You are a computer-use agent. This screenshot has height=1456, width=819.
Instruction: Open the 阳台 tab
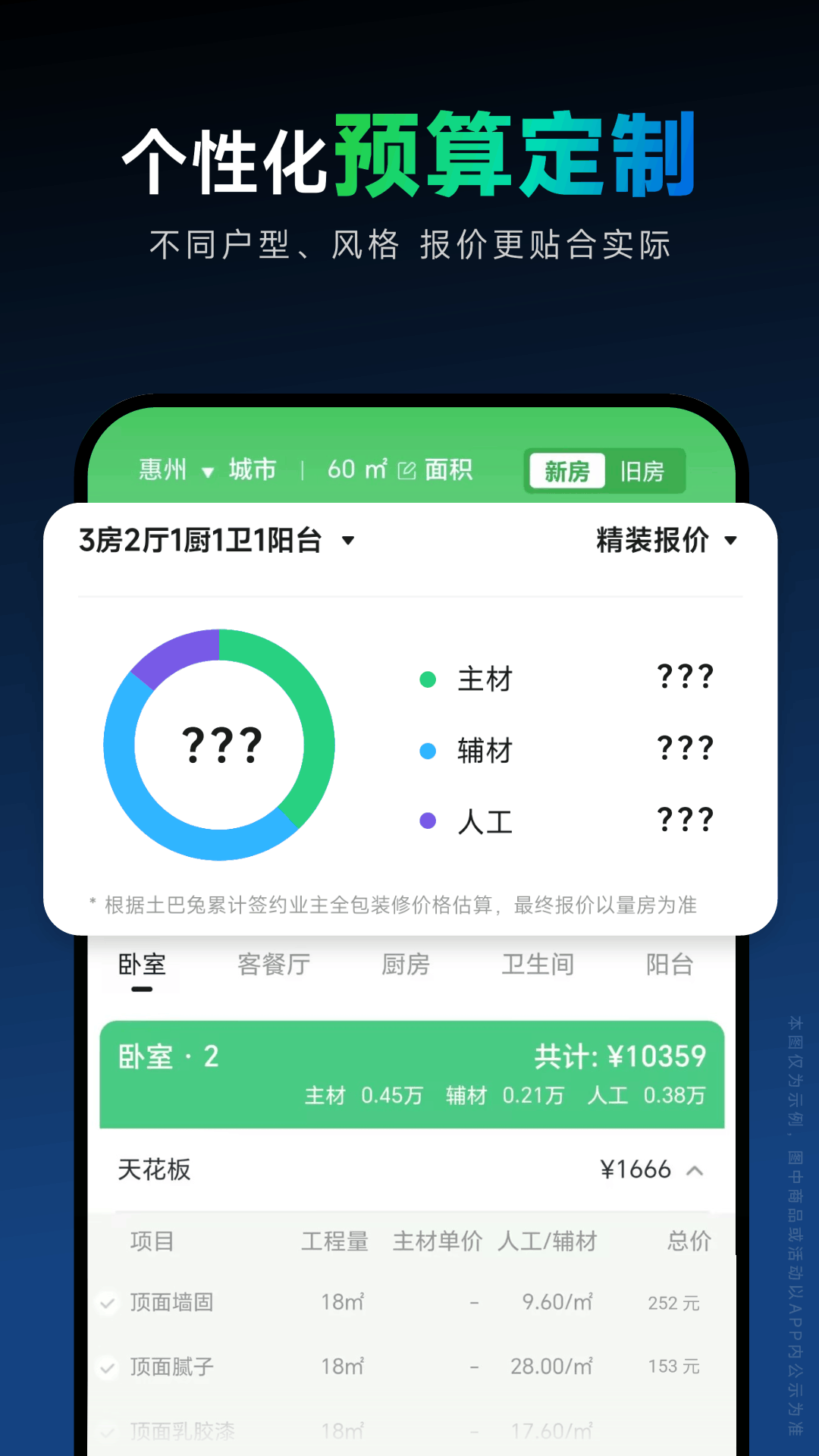pos(669,964)
